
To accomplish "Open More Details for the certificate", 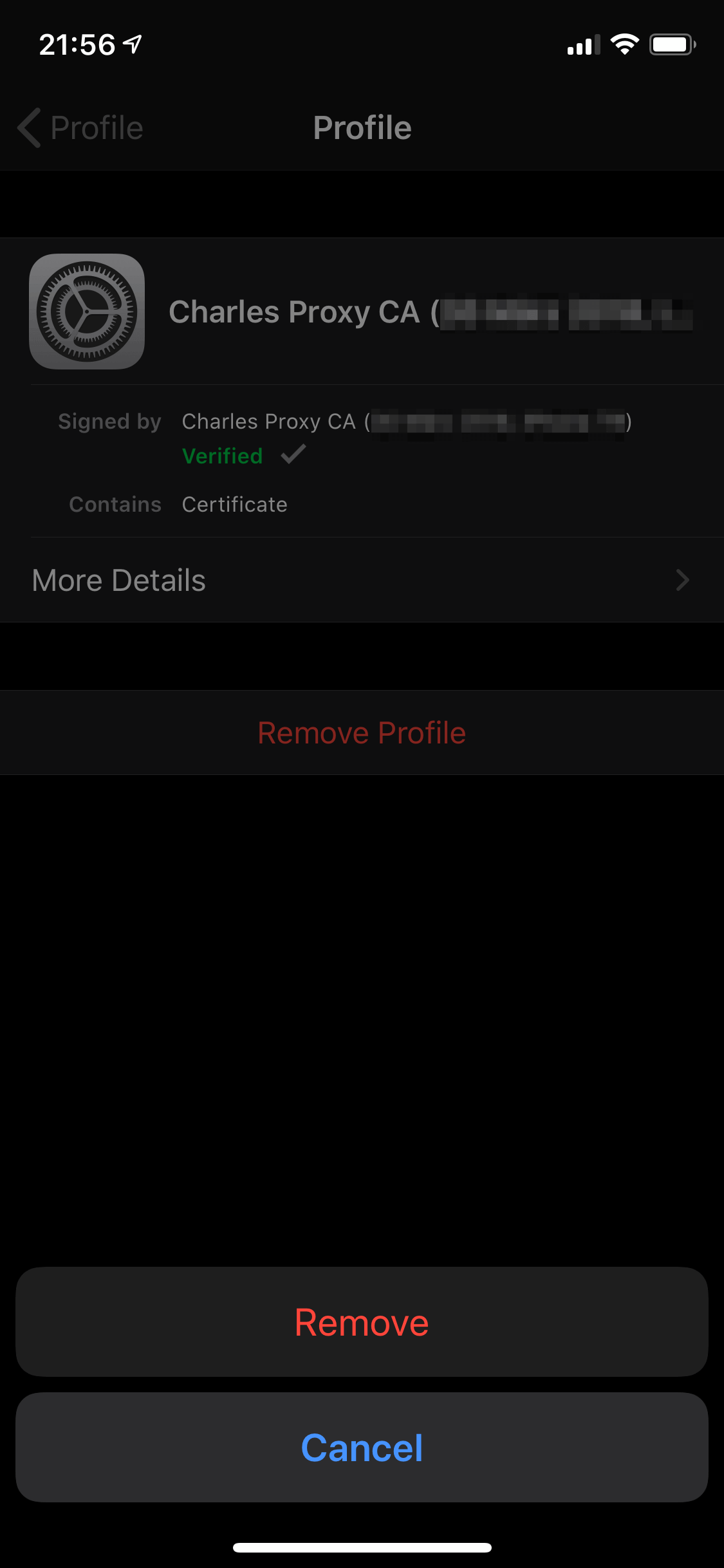I will click(x=362, y=580).
